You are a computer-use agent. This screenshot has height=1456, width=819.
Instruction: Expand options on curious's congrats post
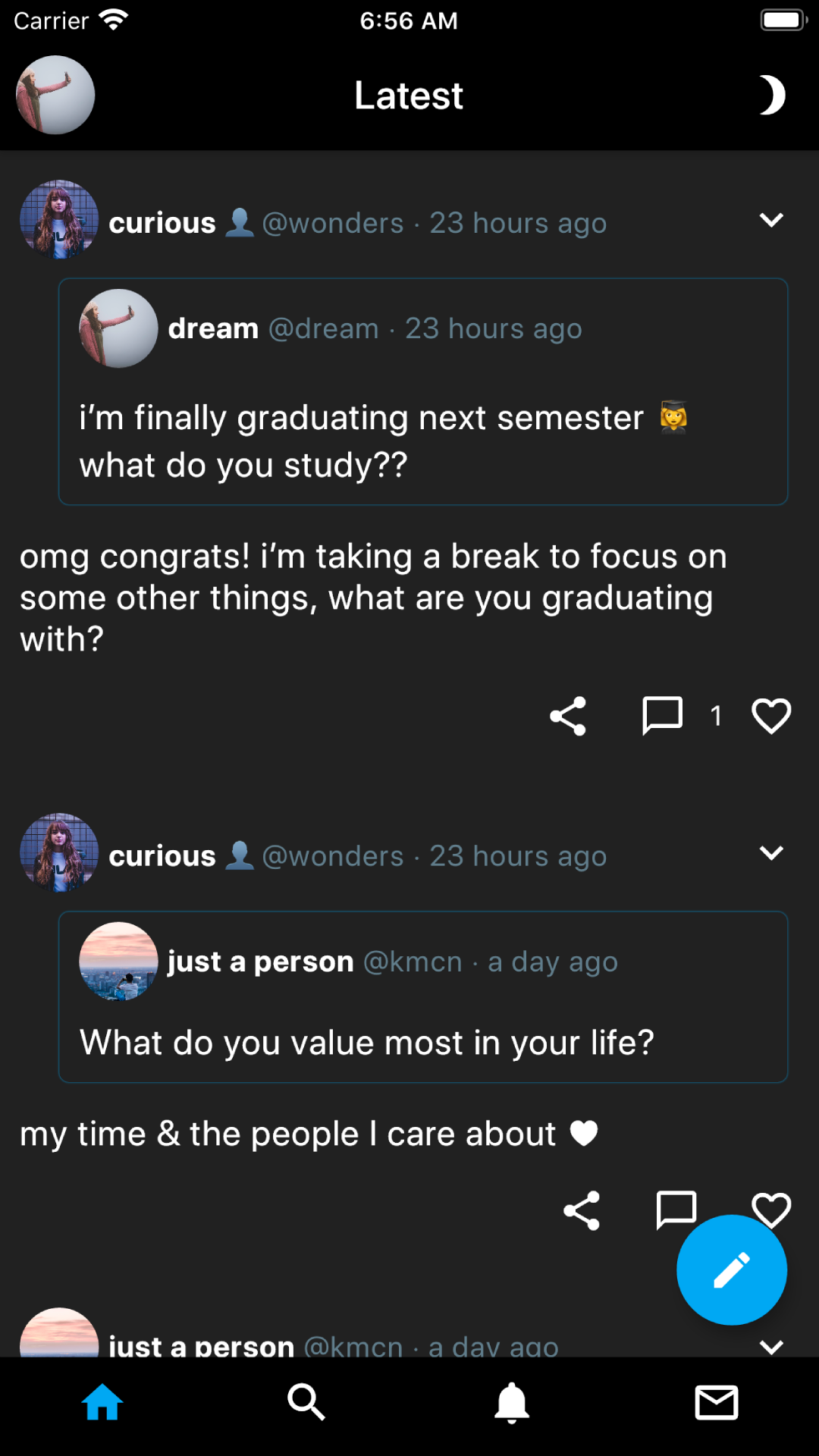point(771,220)
